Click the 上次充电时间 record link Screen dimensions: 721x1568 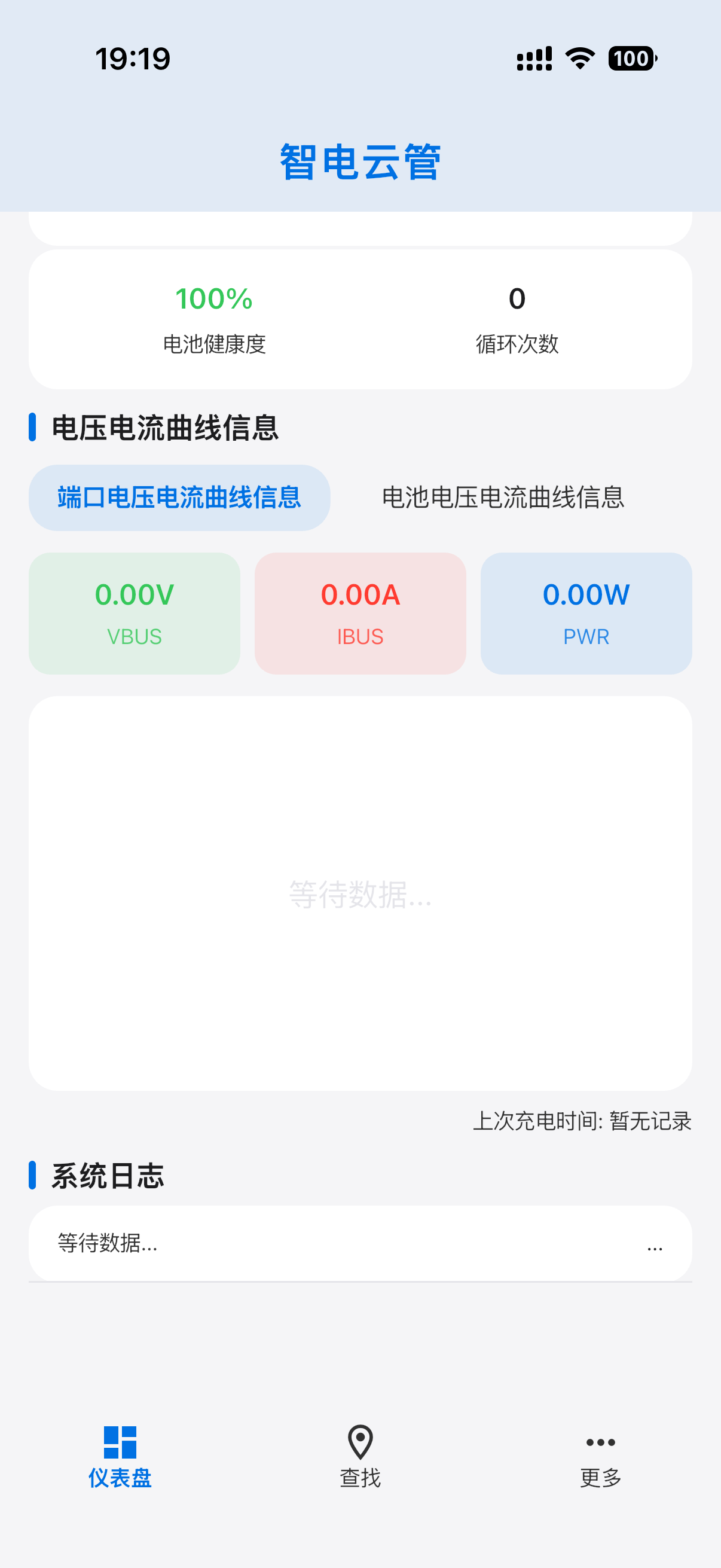583,1120
